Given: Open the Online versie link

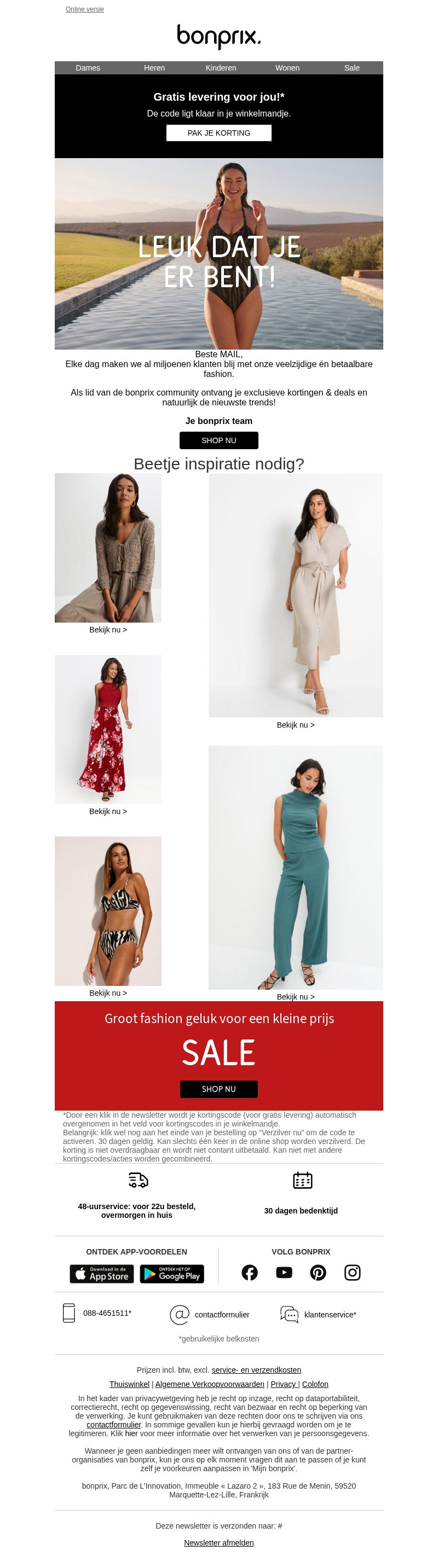Looking at the screenshot, I should click(85, 9).
